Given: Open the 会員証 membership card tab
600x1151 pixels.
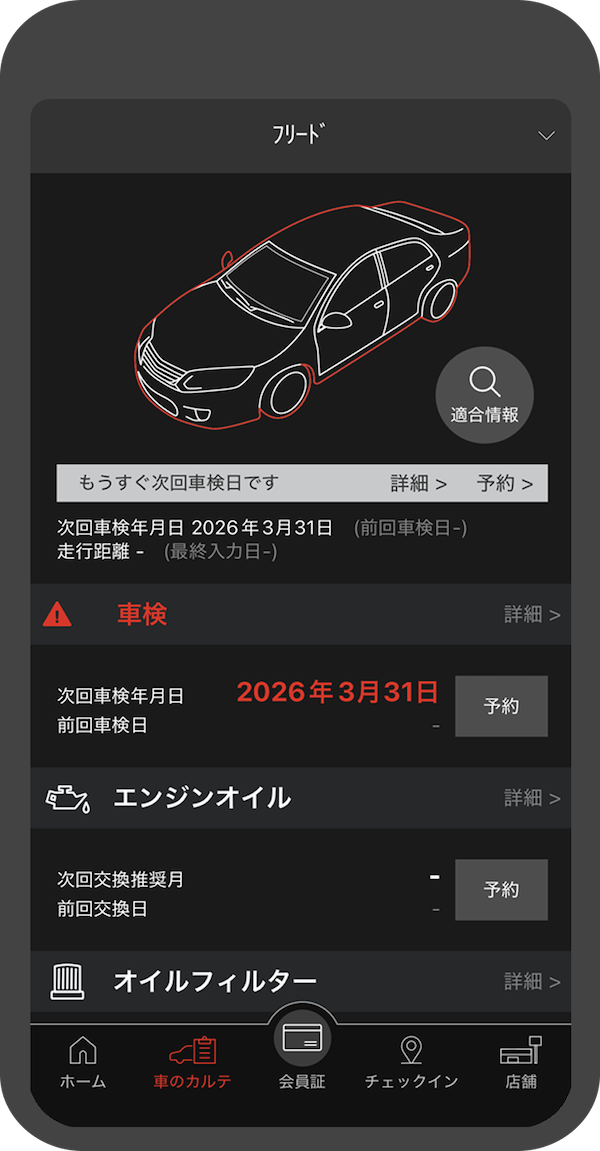Looking at the screenshot, I should [302, 1052].
